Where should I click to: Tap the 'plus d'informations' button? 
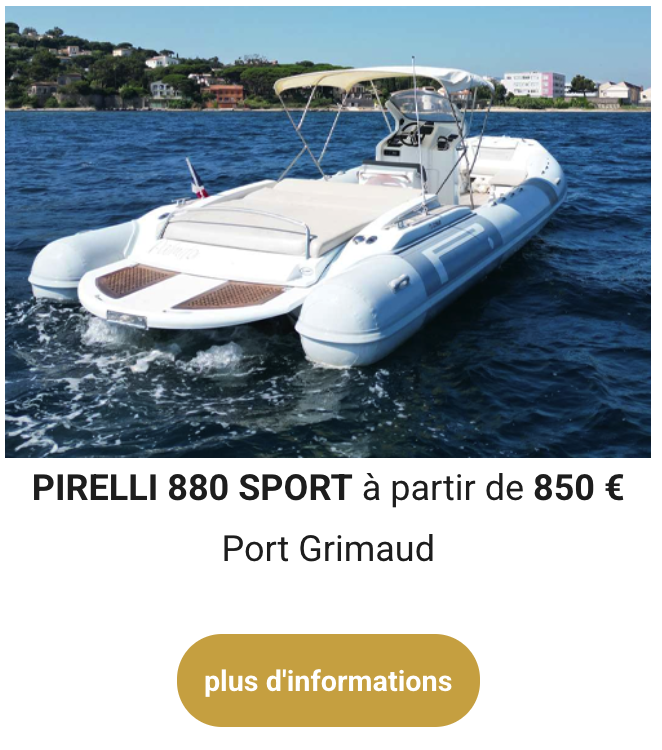click(x=328, y=681)
